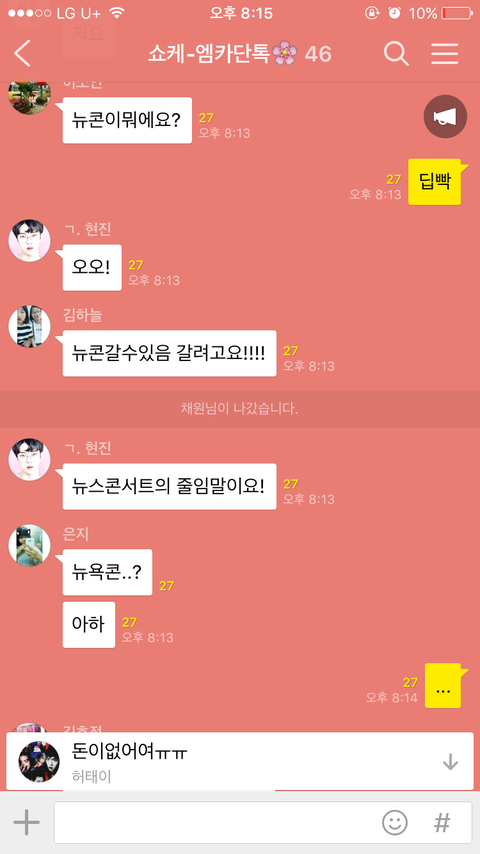
Task: Open ㄱ. 현진's profile above 오오!
Action: 29,241
